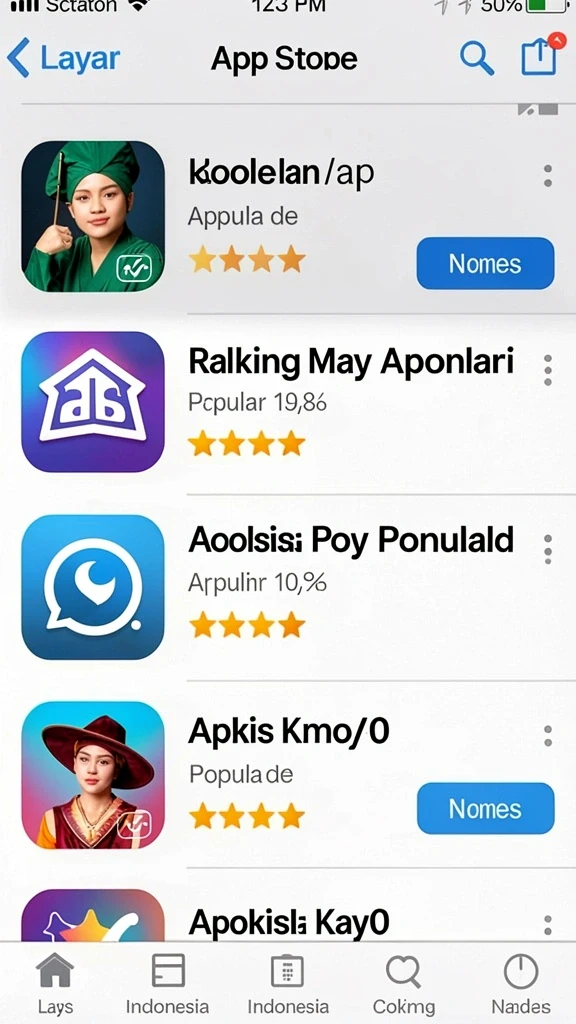Open the Apkis Kmo/0 app listing
The height and width of the screenshot is (1024, 576).
tap(288, 774)
